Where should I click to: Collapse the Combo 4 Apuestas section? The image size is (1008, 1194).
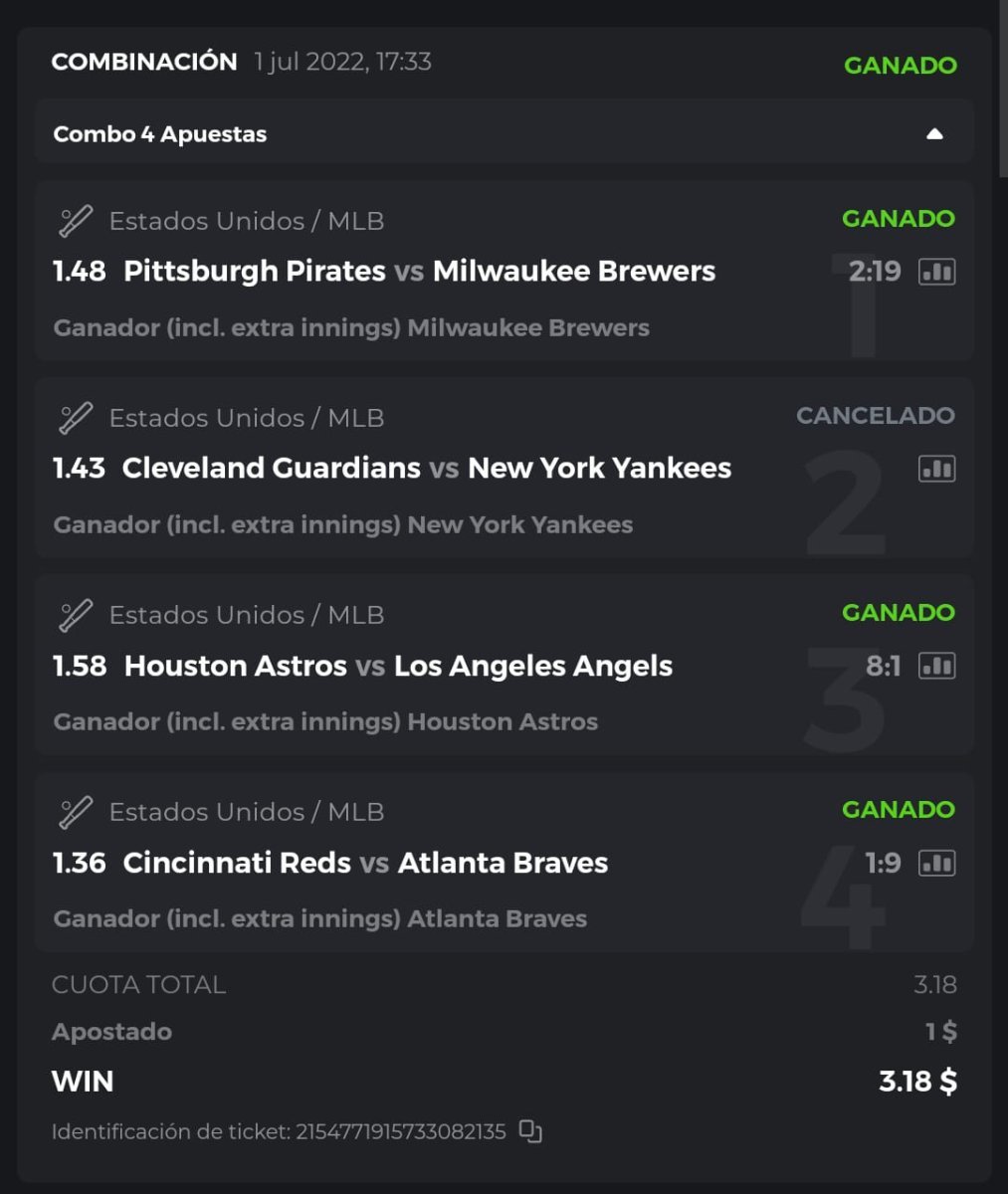(933, 133)
